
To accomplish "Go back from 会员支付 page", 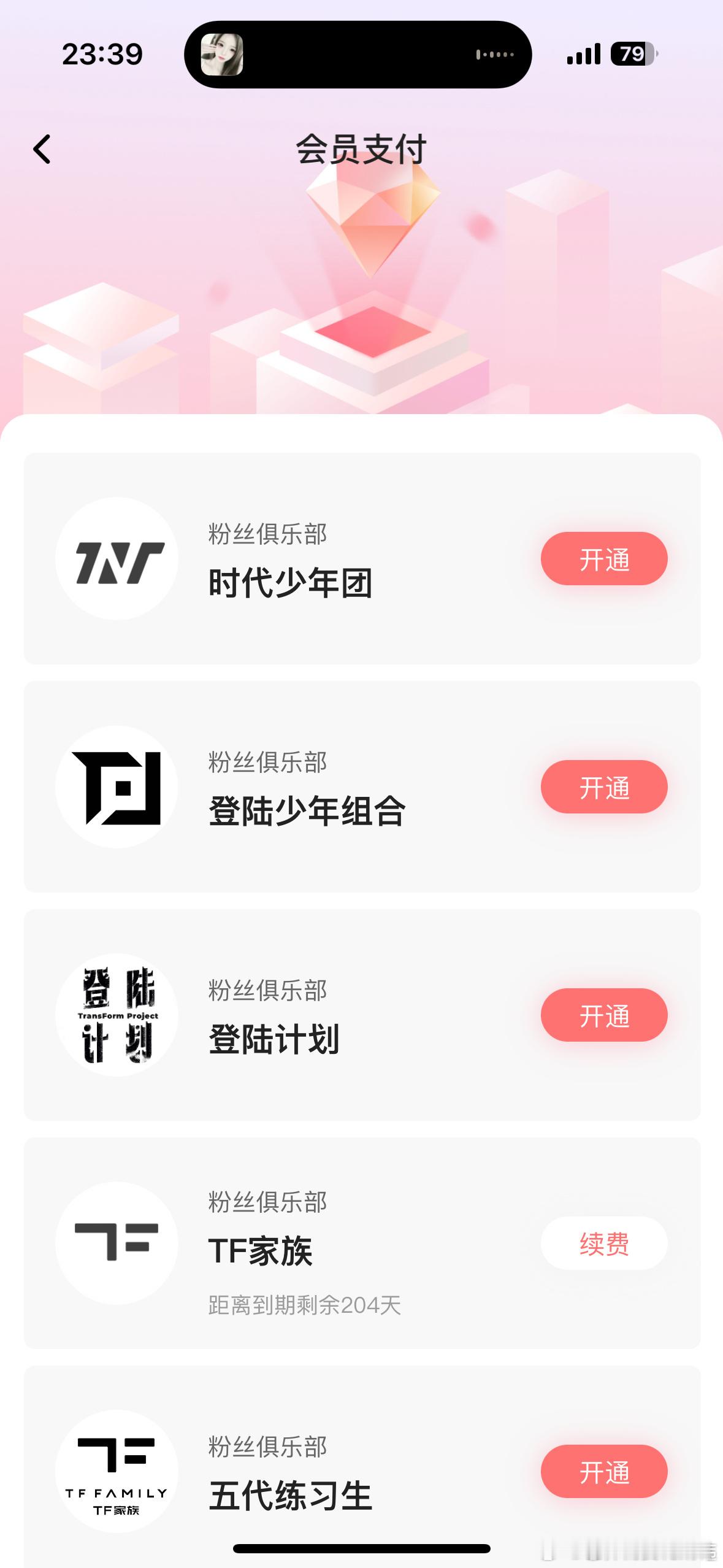I will 42,149.
